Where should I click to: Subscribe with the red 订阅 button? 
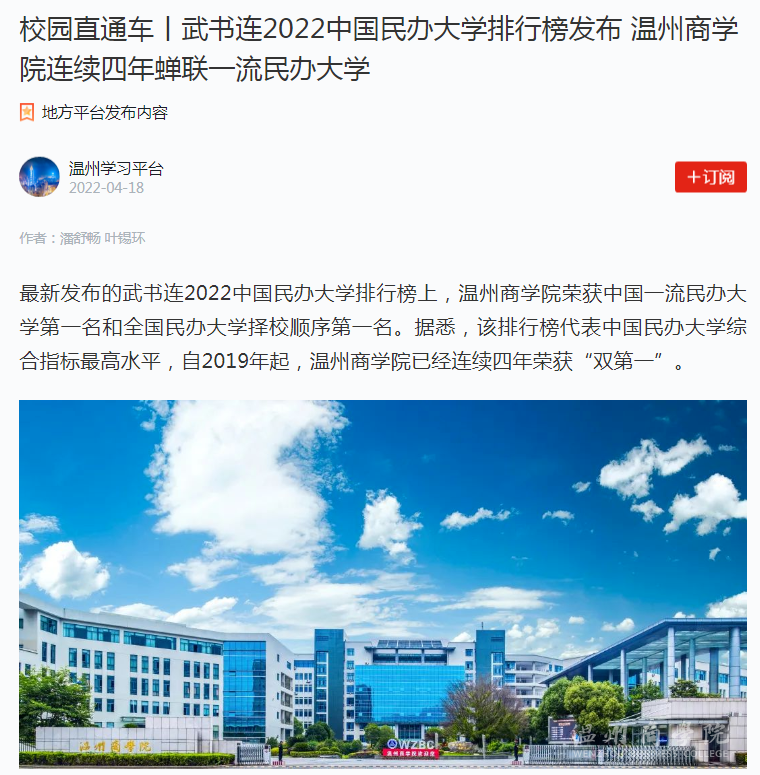click(710, 177)
